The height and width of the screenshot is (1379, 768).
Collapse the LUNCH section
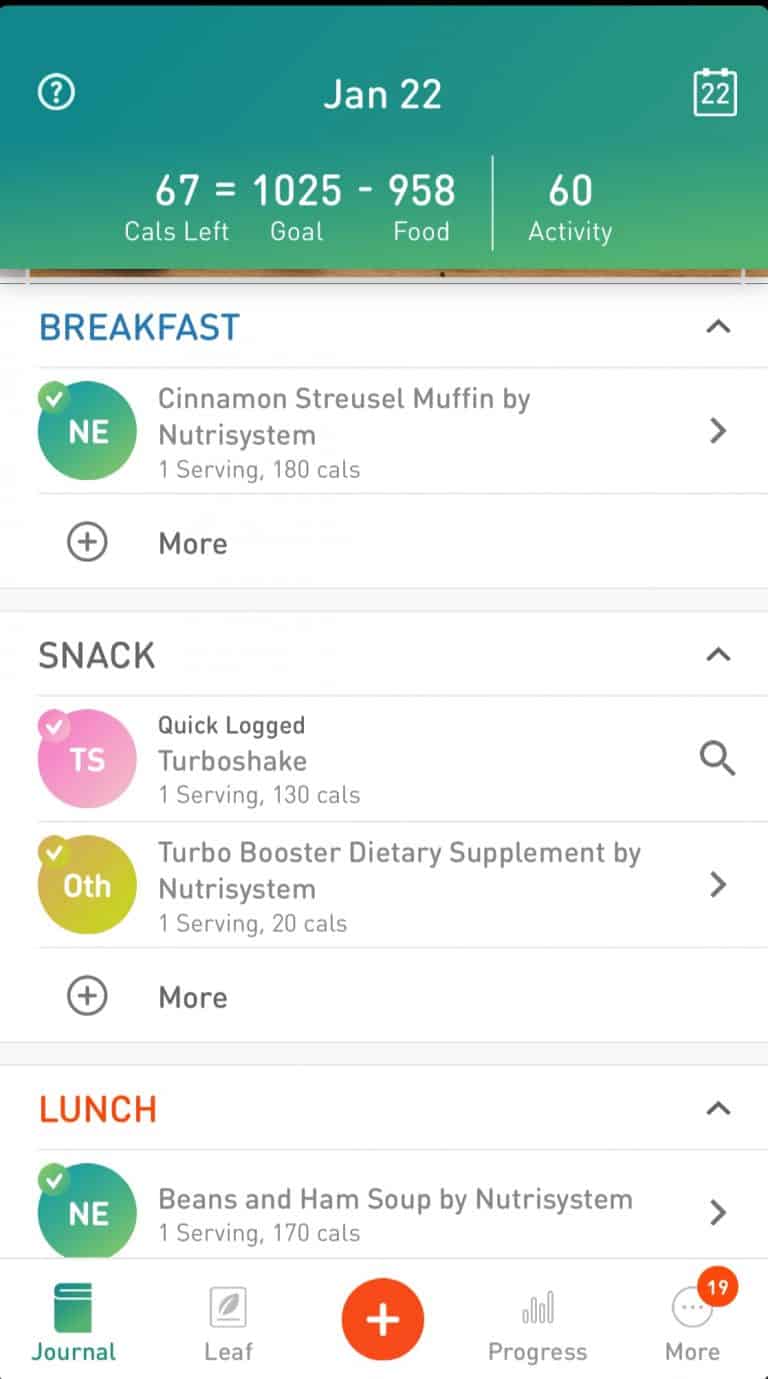tap(718, 1108)
